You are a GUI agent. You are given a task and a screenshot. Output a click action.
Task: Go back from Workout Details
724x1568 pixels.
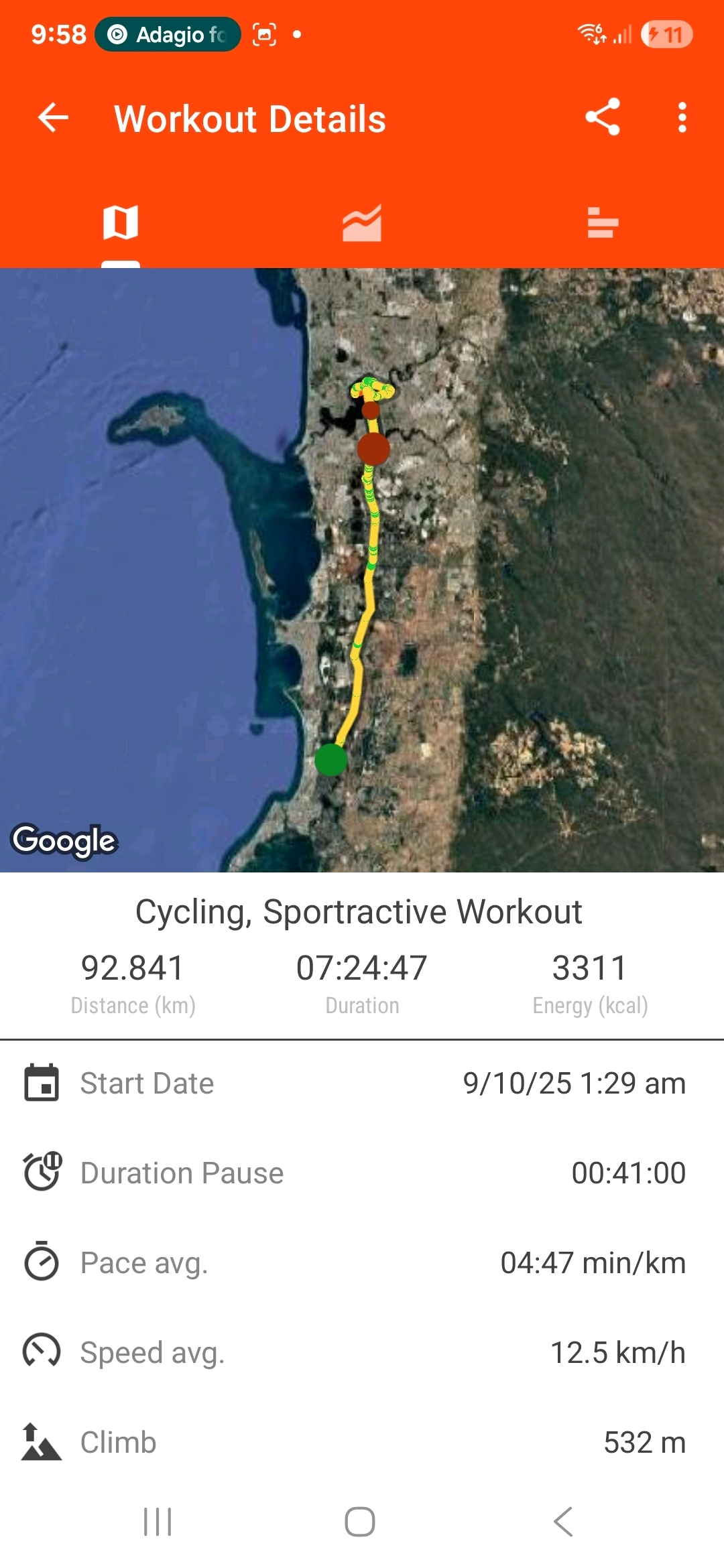(54, 118)
